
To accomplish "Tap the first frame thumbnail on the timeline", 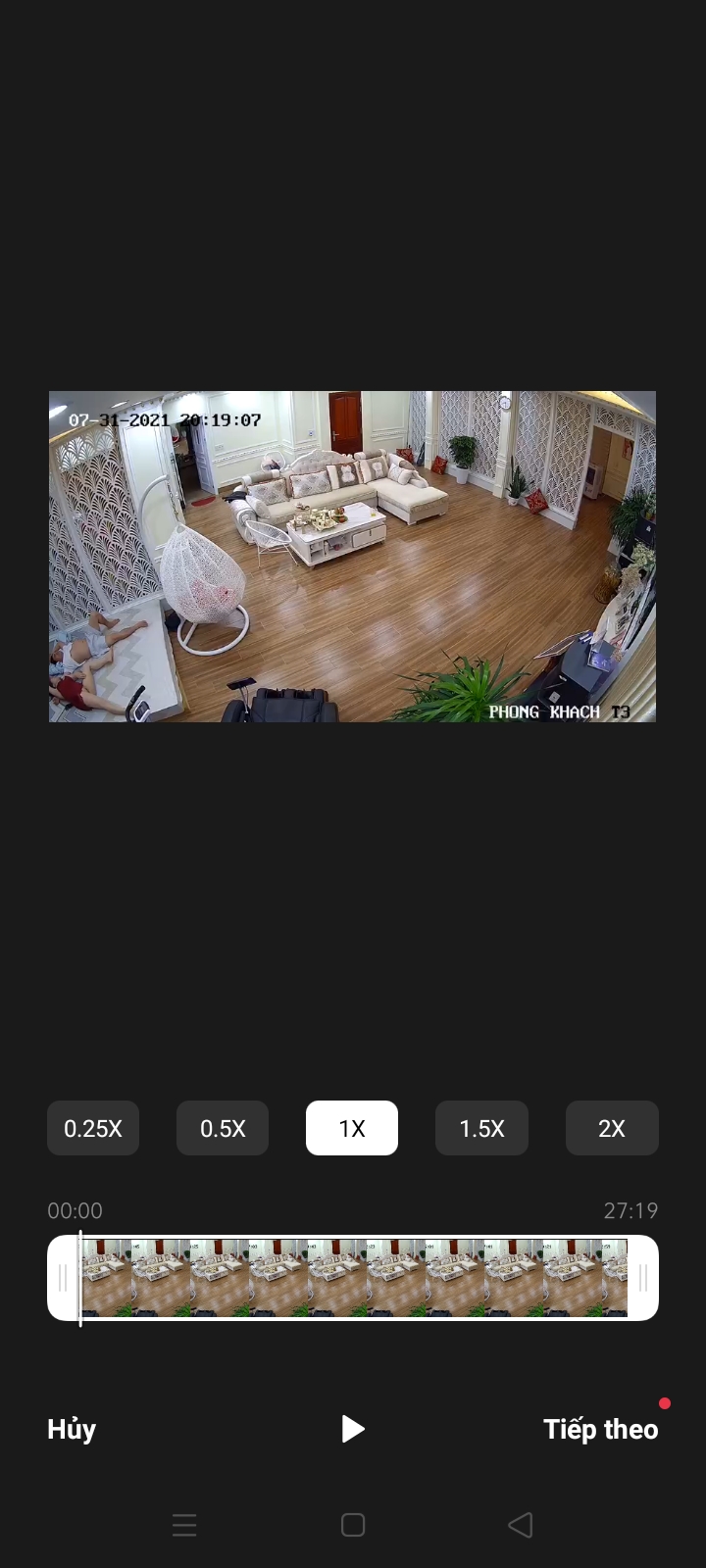I will pyautogui.click(x=108, y=1278).
